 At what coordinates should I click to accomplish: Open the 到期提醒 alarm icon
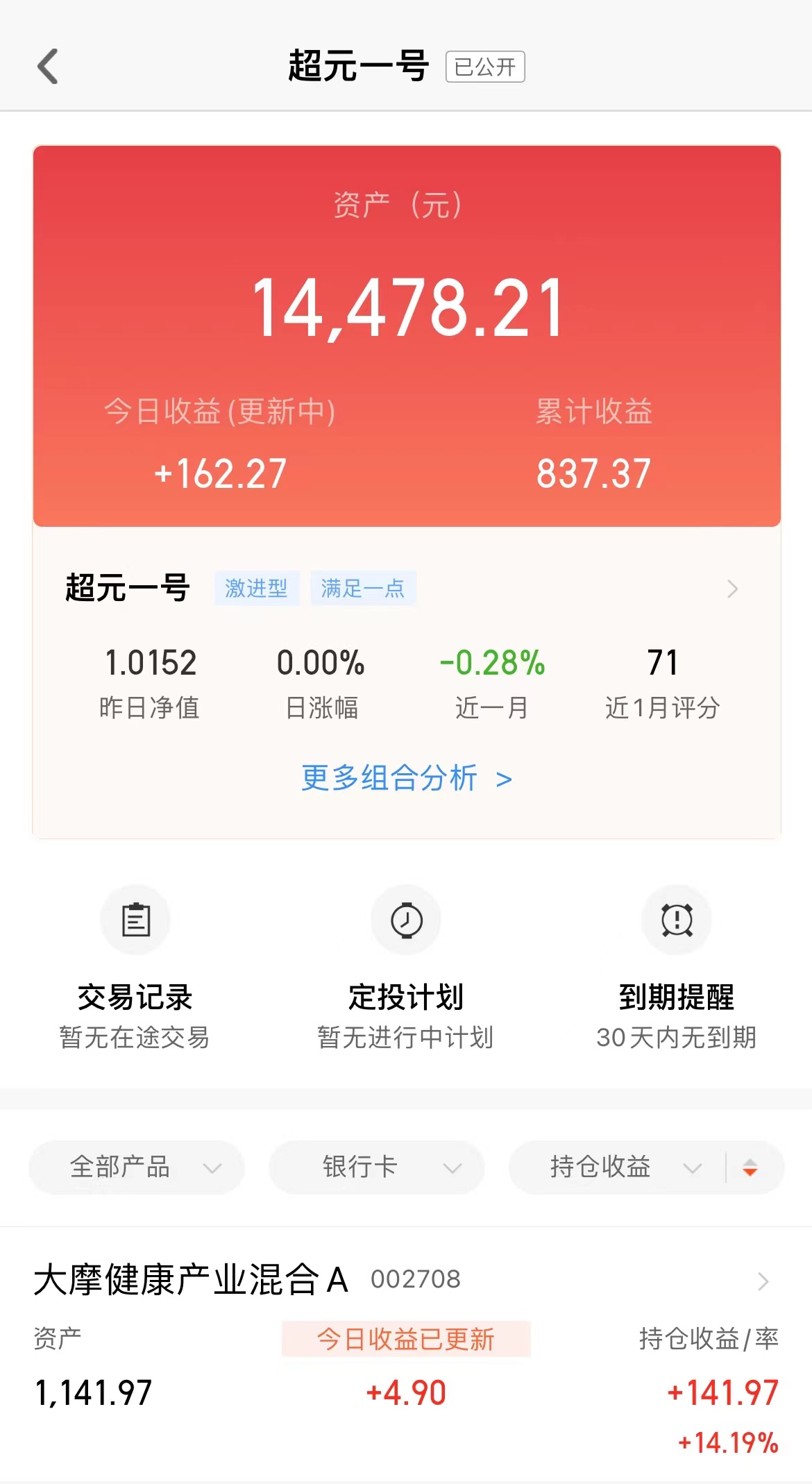coord(676,919)
